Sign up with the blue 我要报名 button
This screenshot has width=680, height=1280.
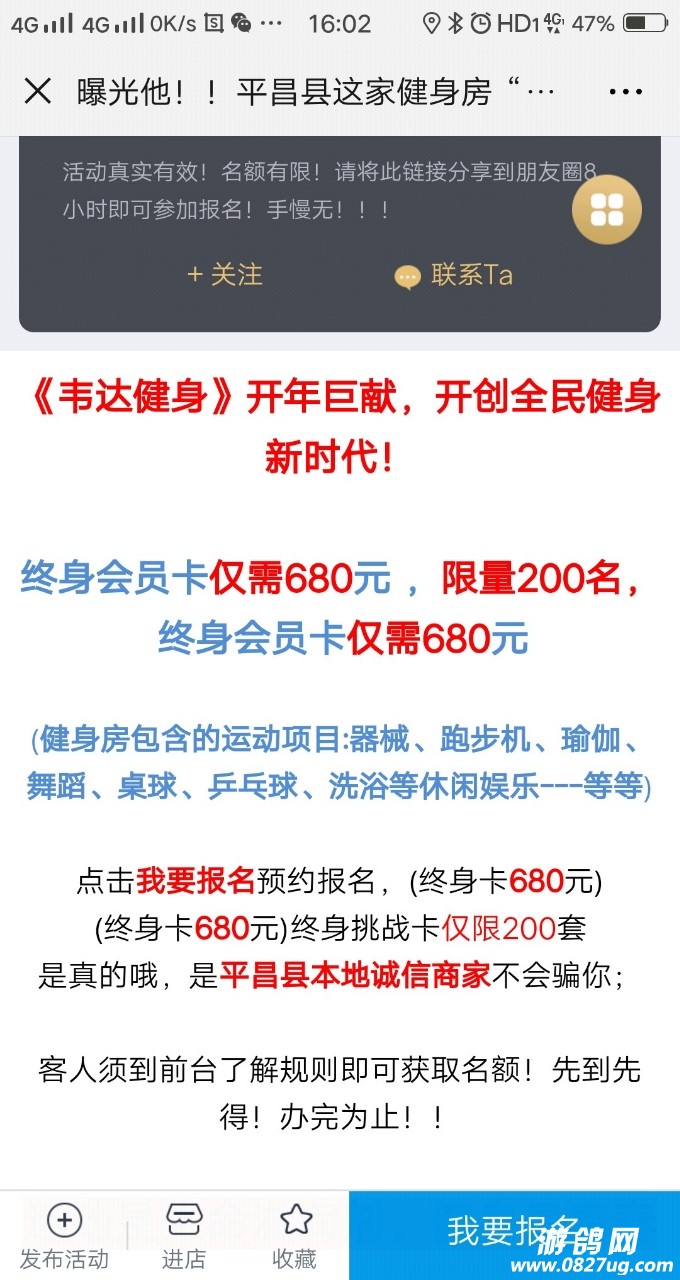click(x=514, y=1232)
